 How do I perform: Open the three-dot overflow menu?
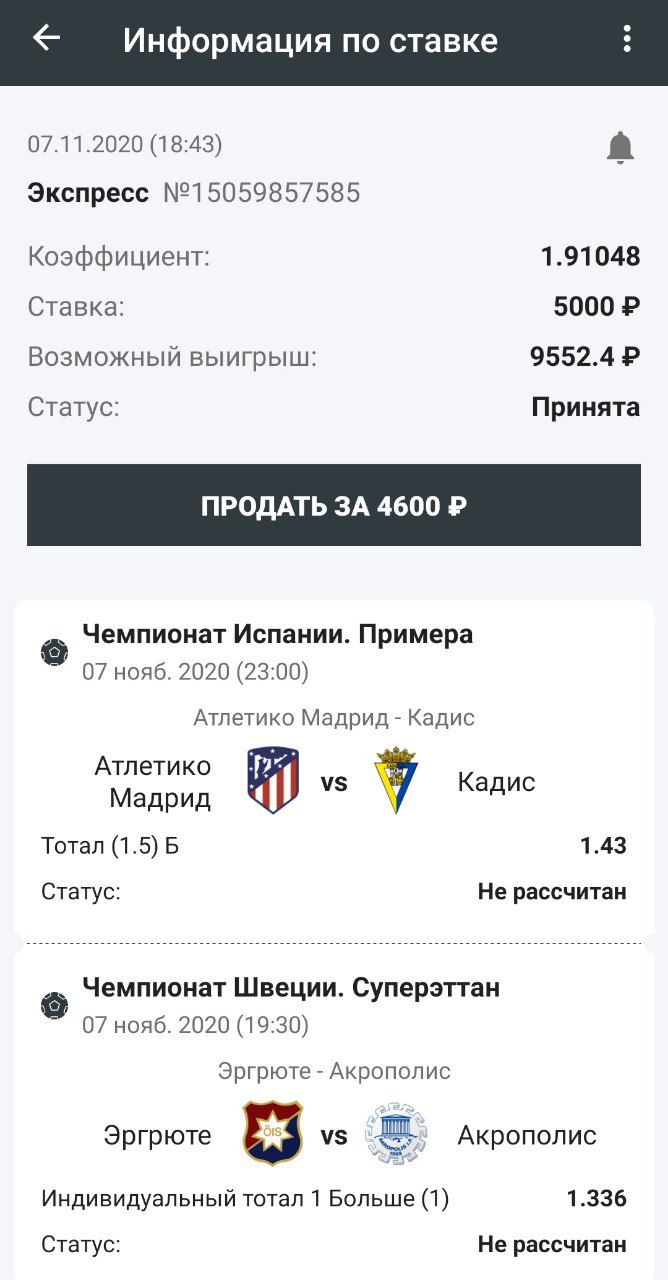(x=627, y=40)
